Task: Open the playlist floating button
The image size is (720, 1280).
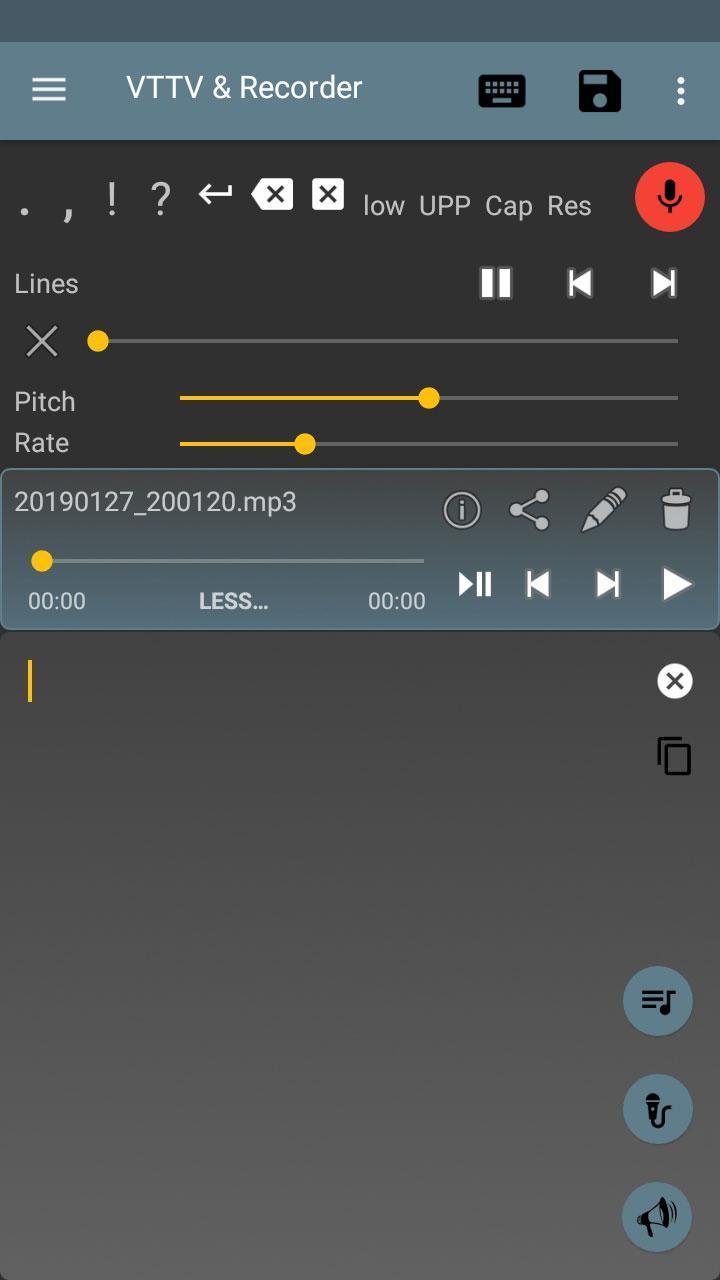Action: click(657, 1001)
